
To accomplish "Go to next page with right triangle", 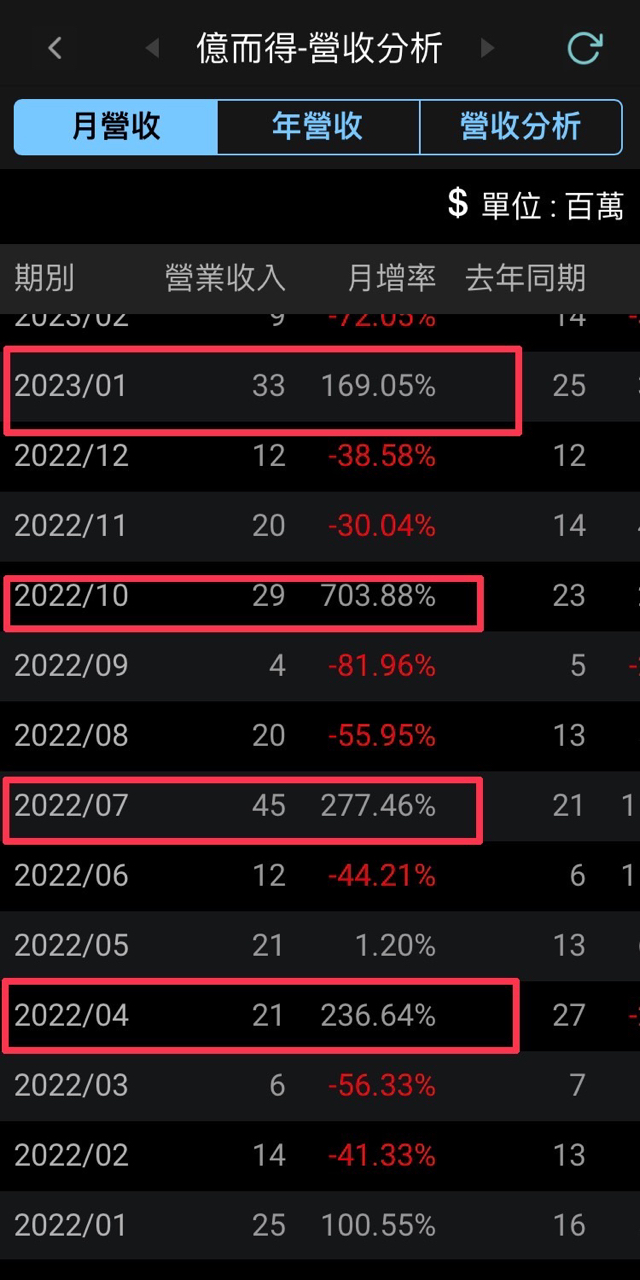I will 487,48.
